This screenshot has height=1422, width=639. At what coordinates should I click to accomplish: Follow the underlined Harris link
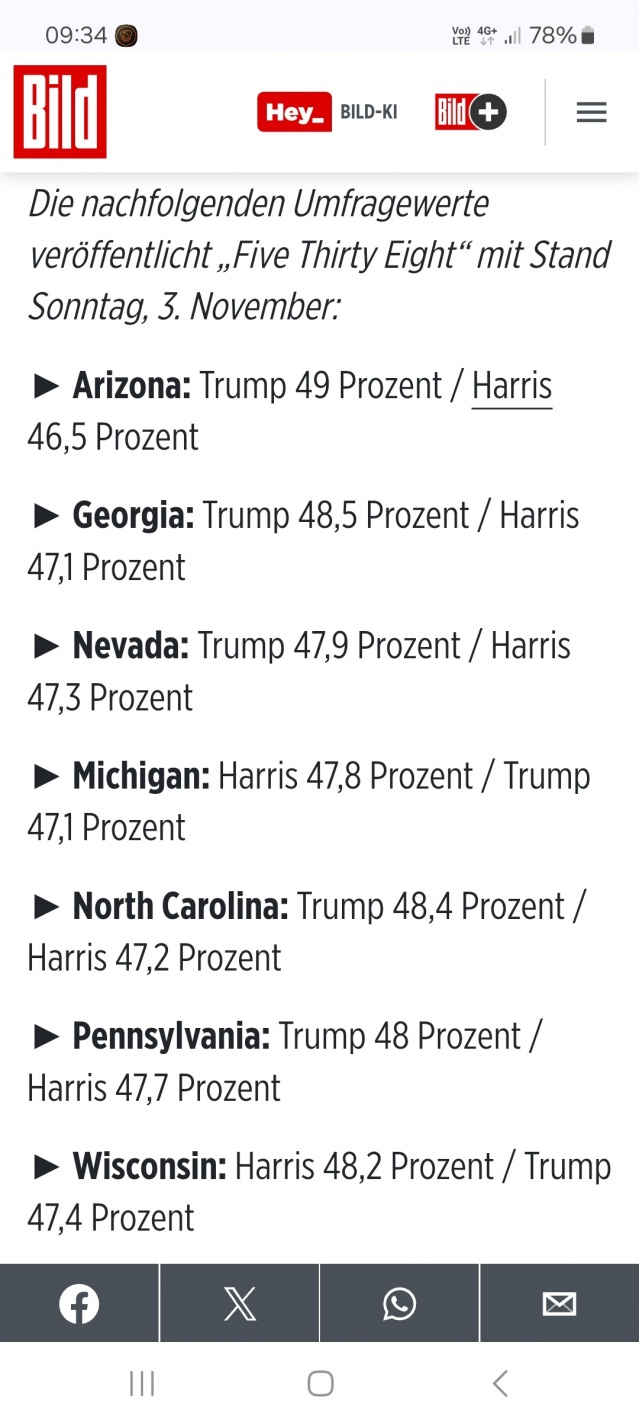512,386
